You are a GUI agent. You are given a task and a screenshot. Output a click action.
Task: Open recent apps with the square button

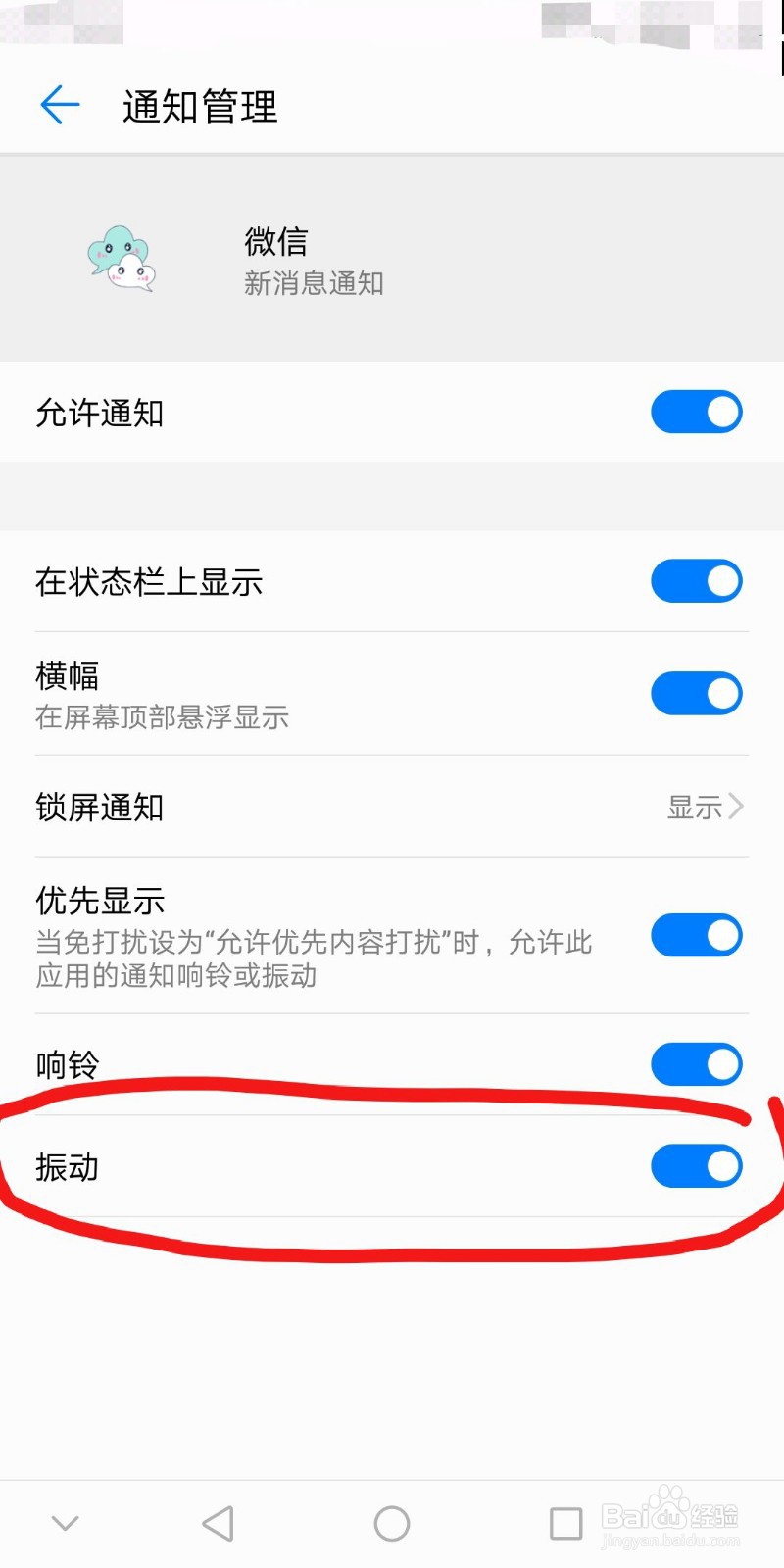564,1524
